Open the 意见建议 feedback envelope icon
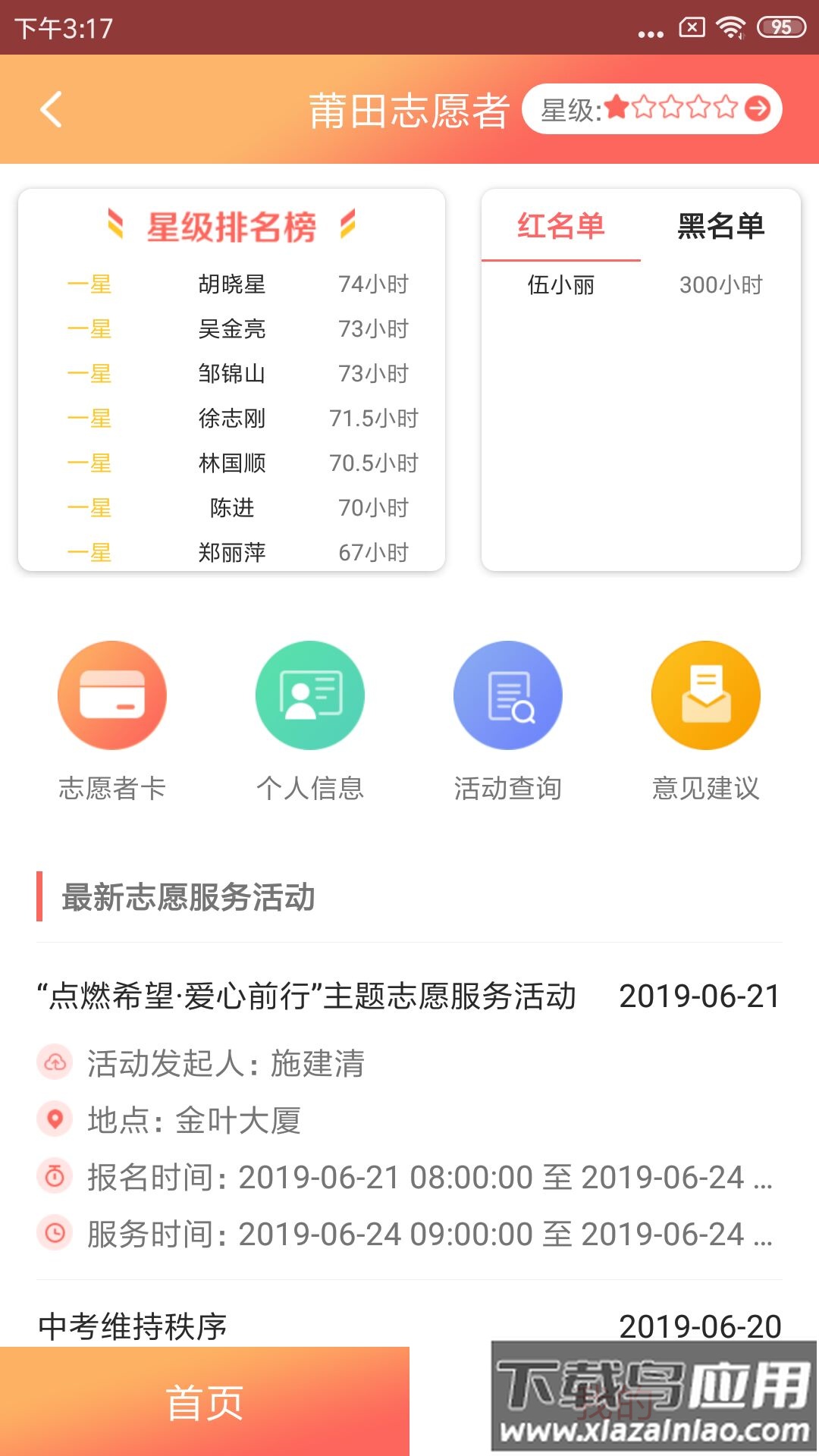 click(705, 695)
